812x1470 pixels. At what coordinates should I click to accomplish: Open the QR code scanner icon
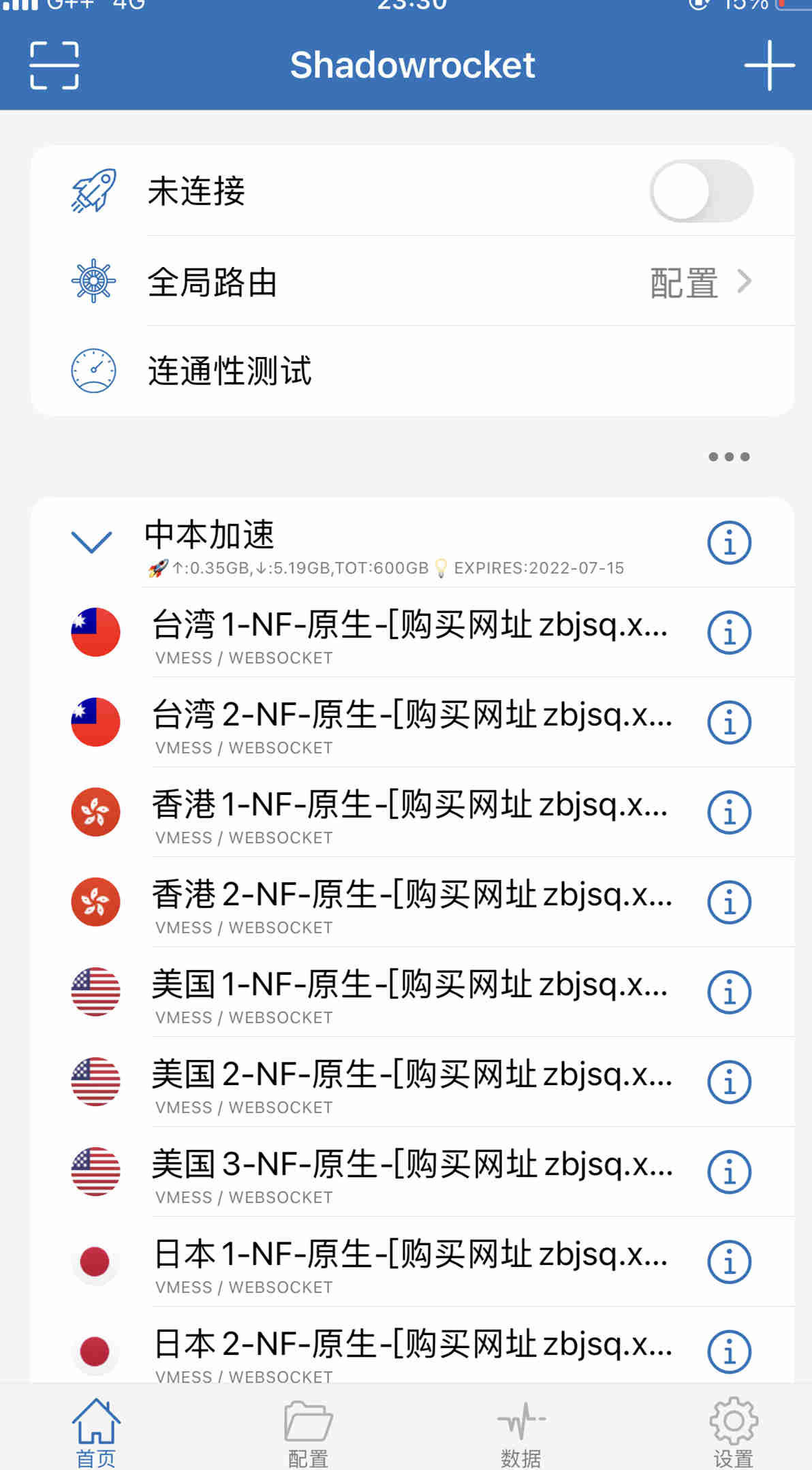click(54, 65)
